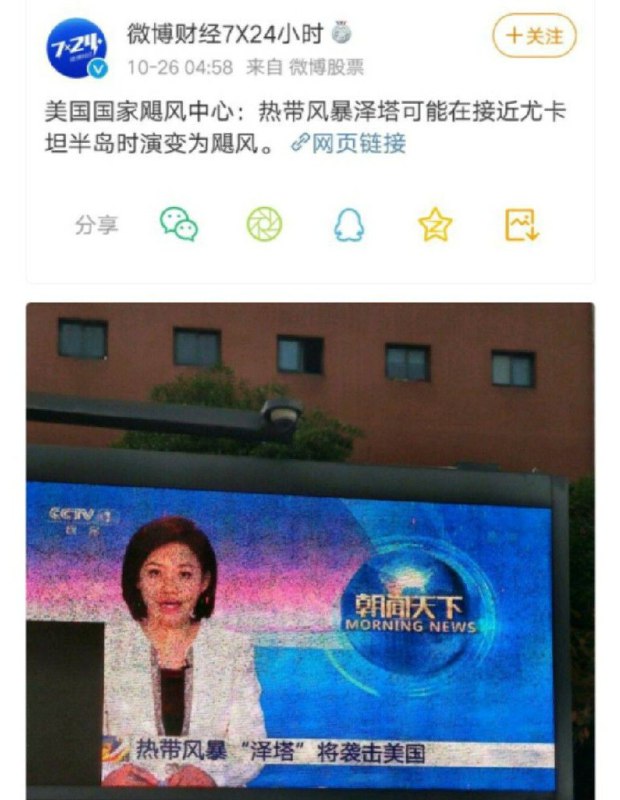
Task: Follow 微博财经7X24小时 with the 关注 button
Action: (x=535, y=37)
